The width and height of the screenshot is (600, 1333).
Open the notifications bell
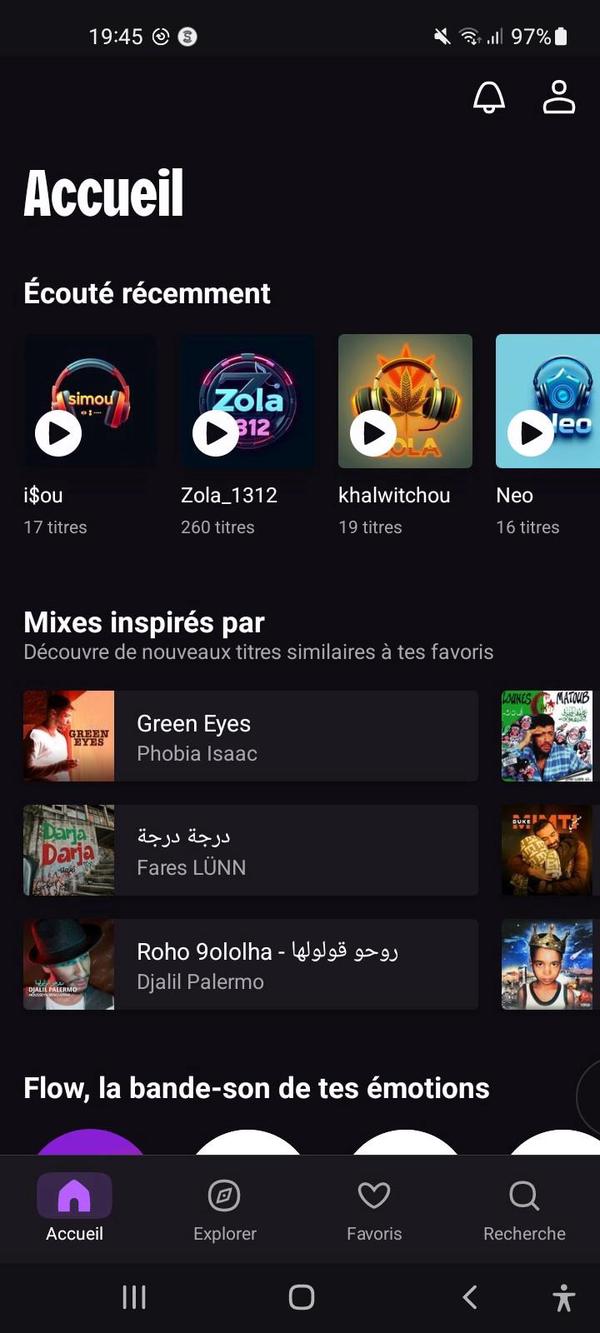[x=488, y=96]
